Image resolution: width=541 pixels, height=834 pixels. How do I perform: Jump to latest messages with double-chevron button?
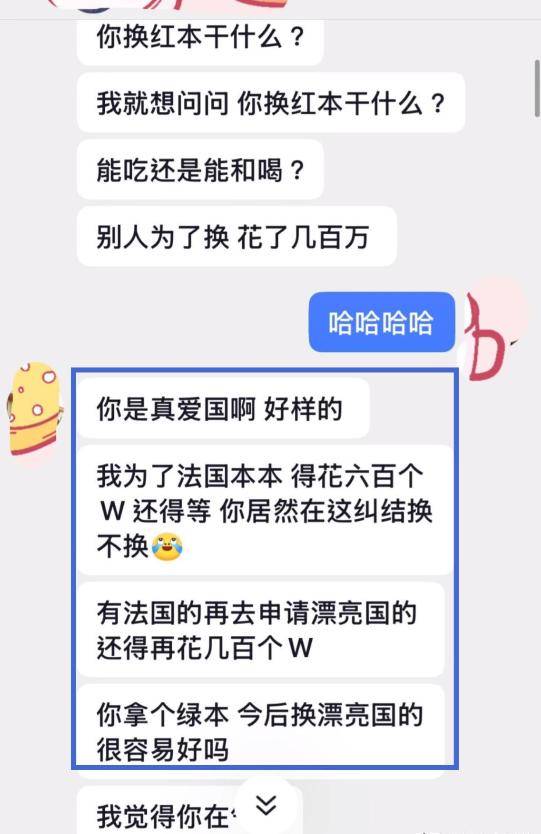[x=265, y=806]
